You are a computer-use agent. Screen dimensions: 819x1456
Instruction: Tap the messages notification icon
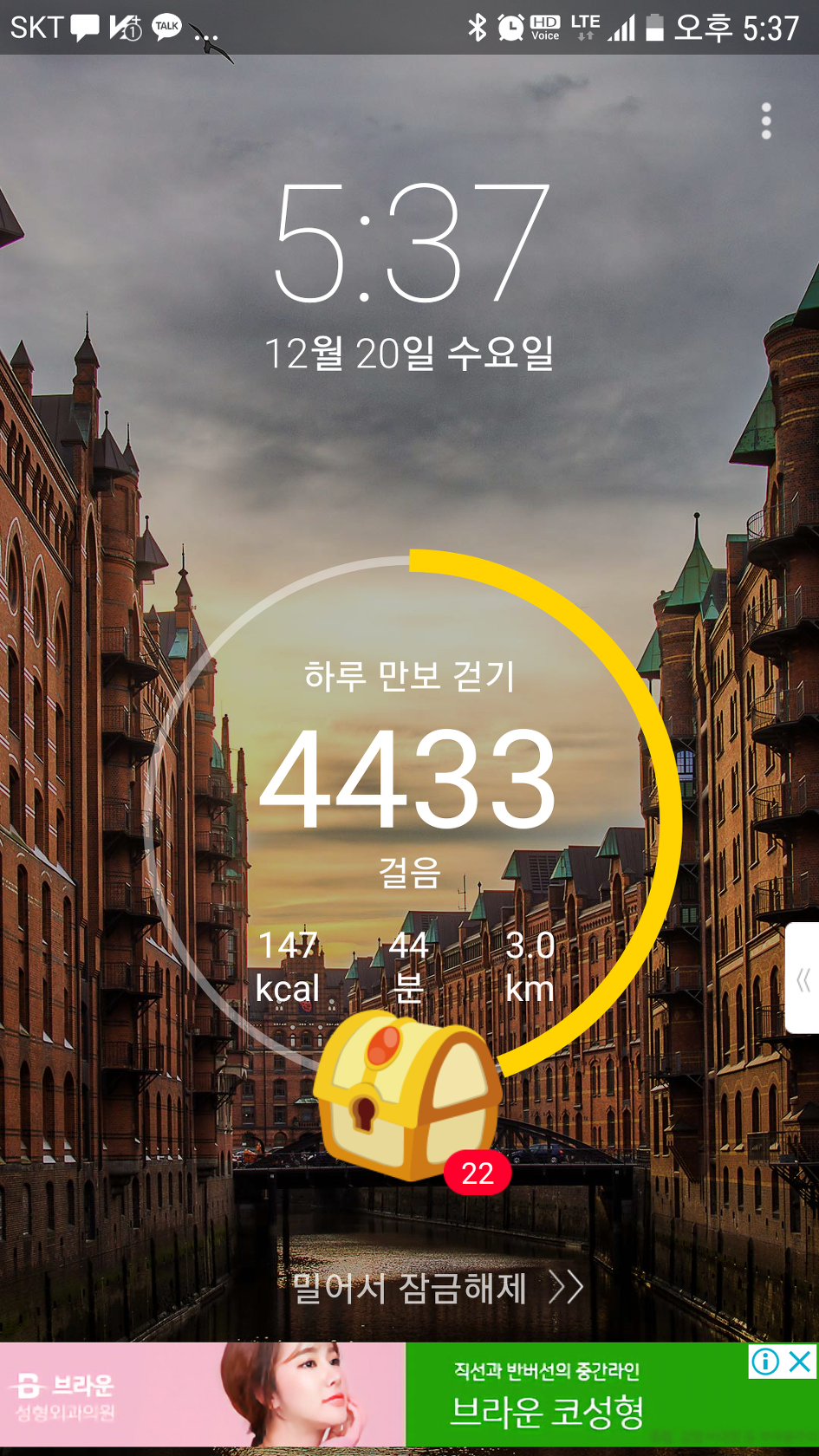[x=83, y=26]
